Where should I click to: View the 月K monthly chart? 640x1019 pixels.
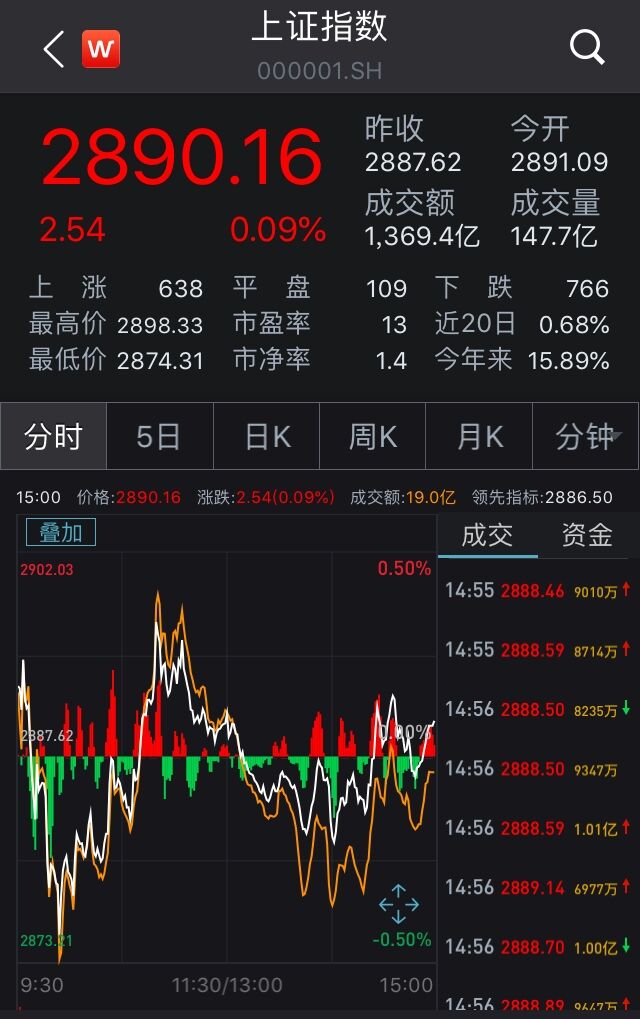[479, 437]
